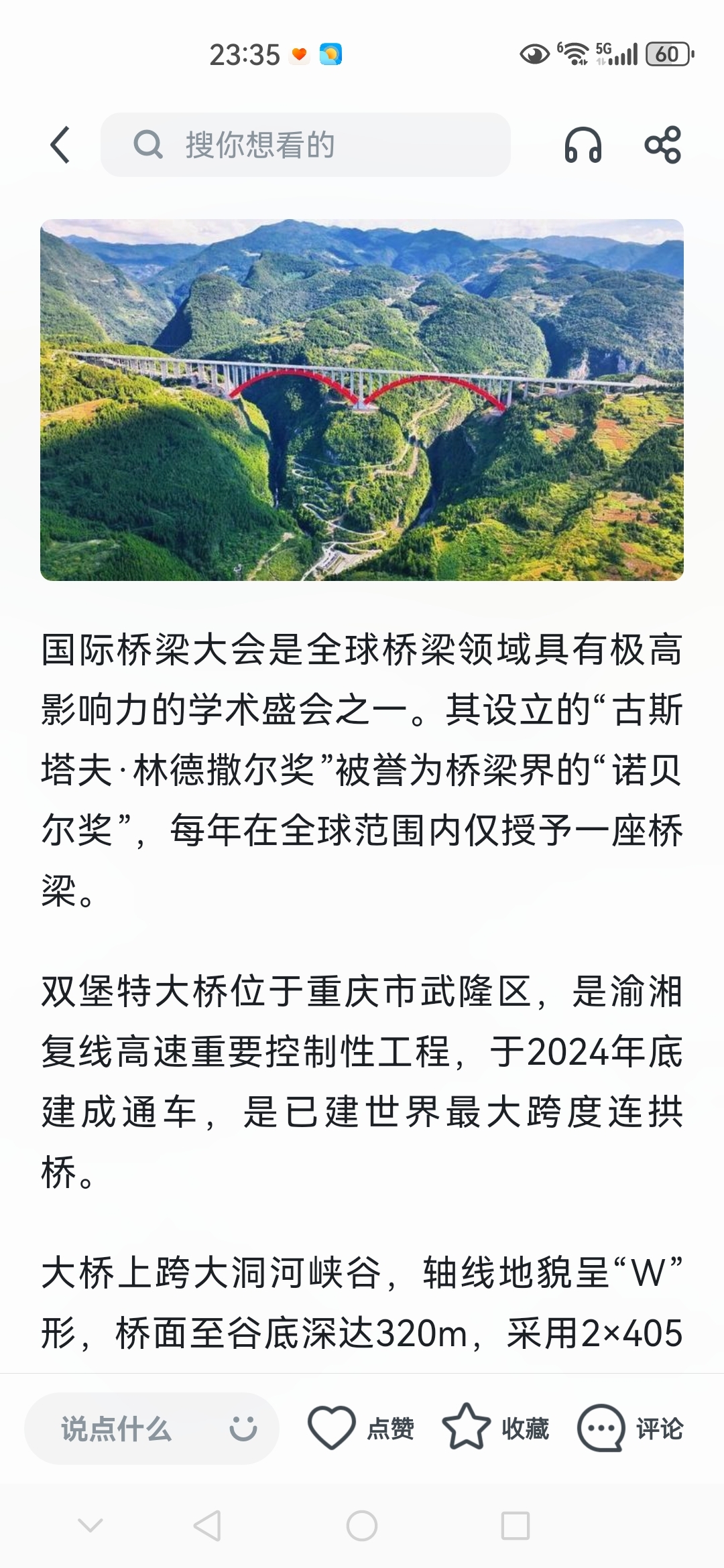Open the system recent apps button

[x=516, y=1526]
